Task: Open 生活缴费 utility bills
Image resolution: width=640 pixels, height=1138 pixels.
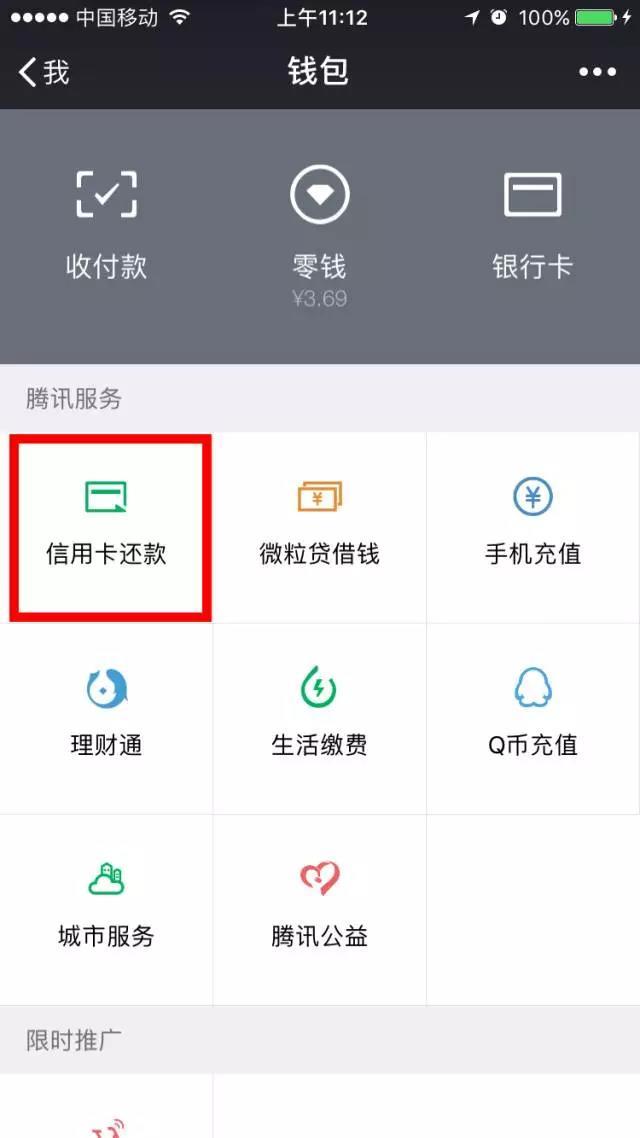Action: click(319, 717)
